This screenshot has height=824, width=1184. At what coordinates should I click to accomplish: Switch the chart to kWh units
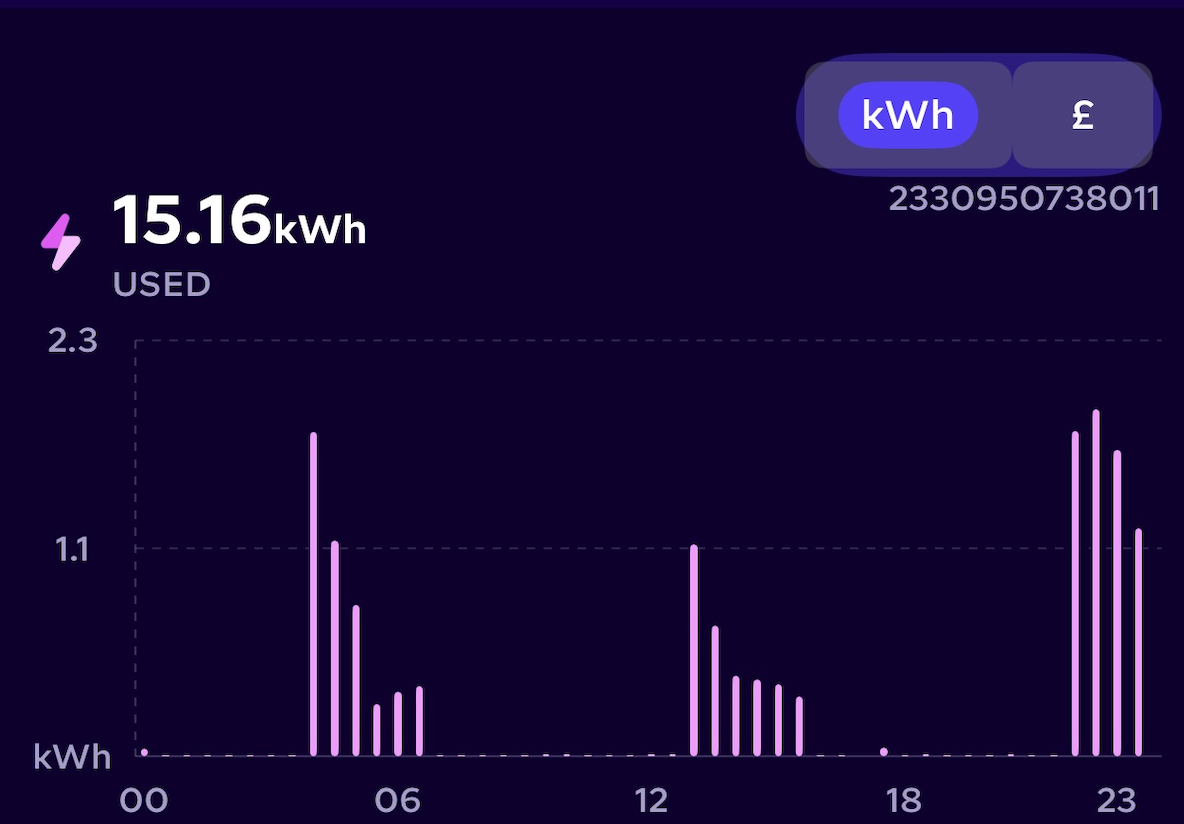click(x=908, y=115)
